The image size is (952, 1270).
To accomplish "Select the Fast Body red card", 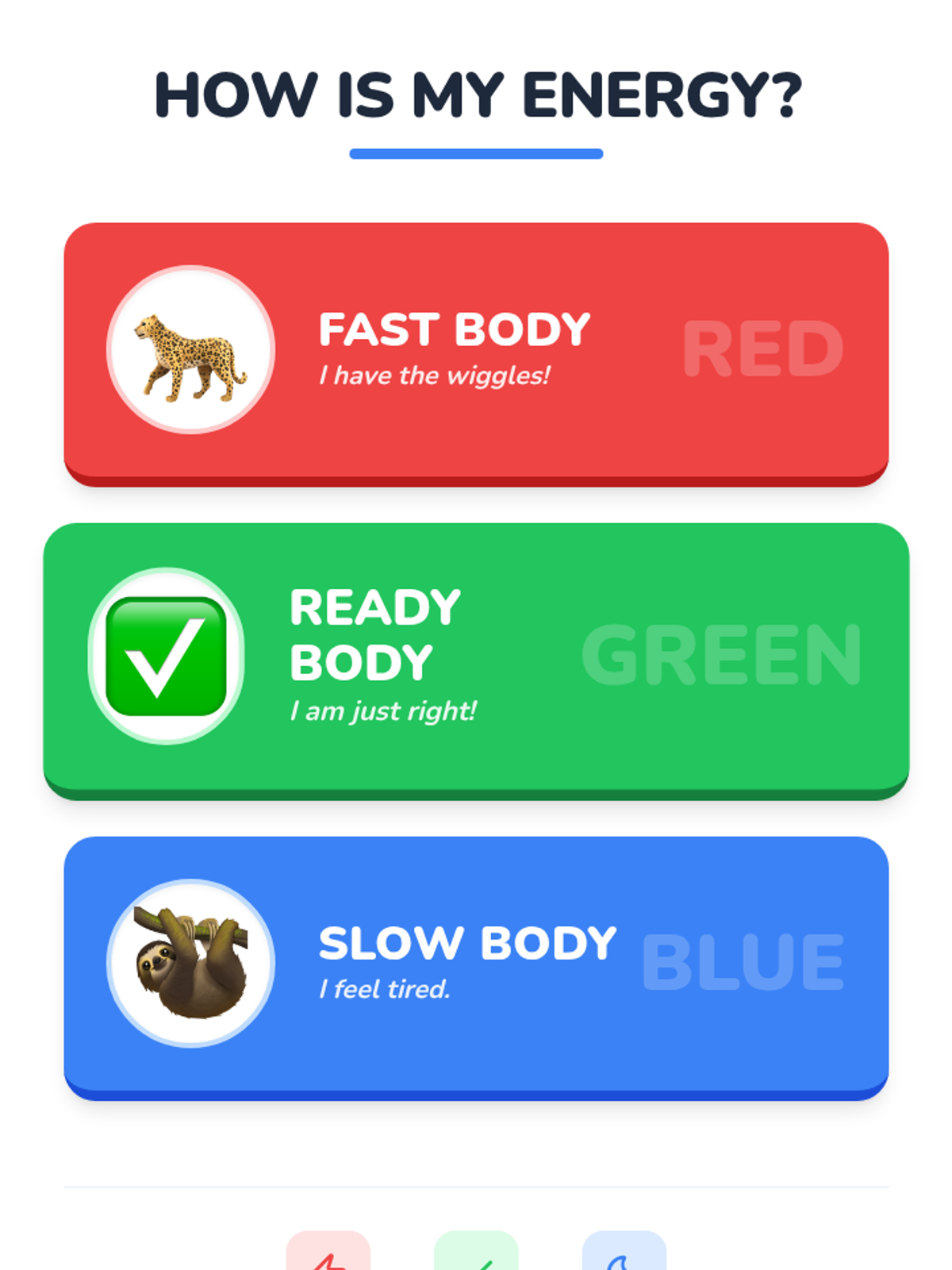I will pyautogui.click(x=476, y=354).
